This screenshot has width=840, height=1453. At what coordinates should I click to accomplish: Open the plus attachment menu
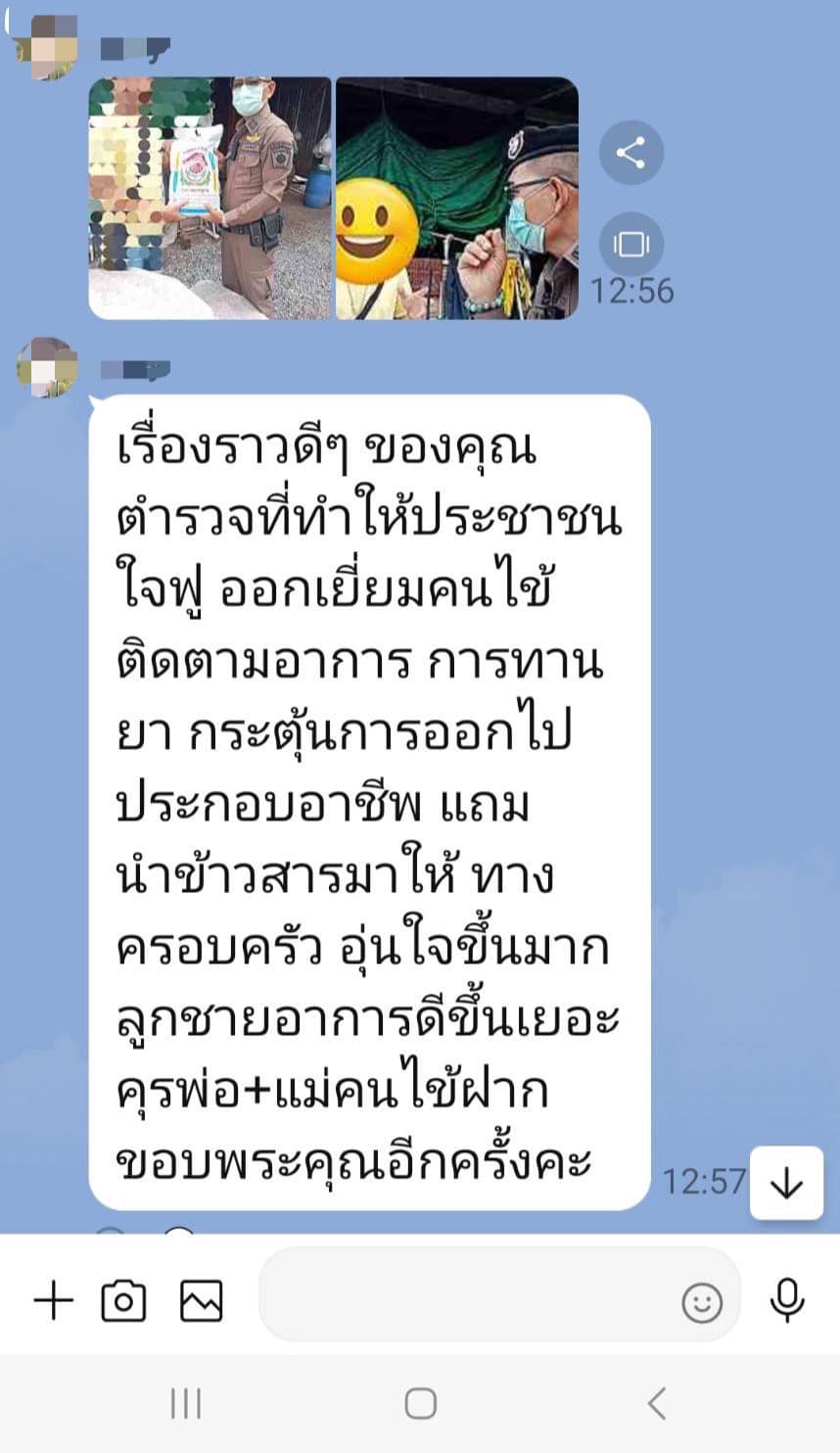coord(54,1301)
